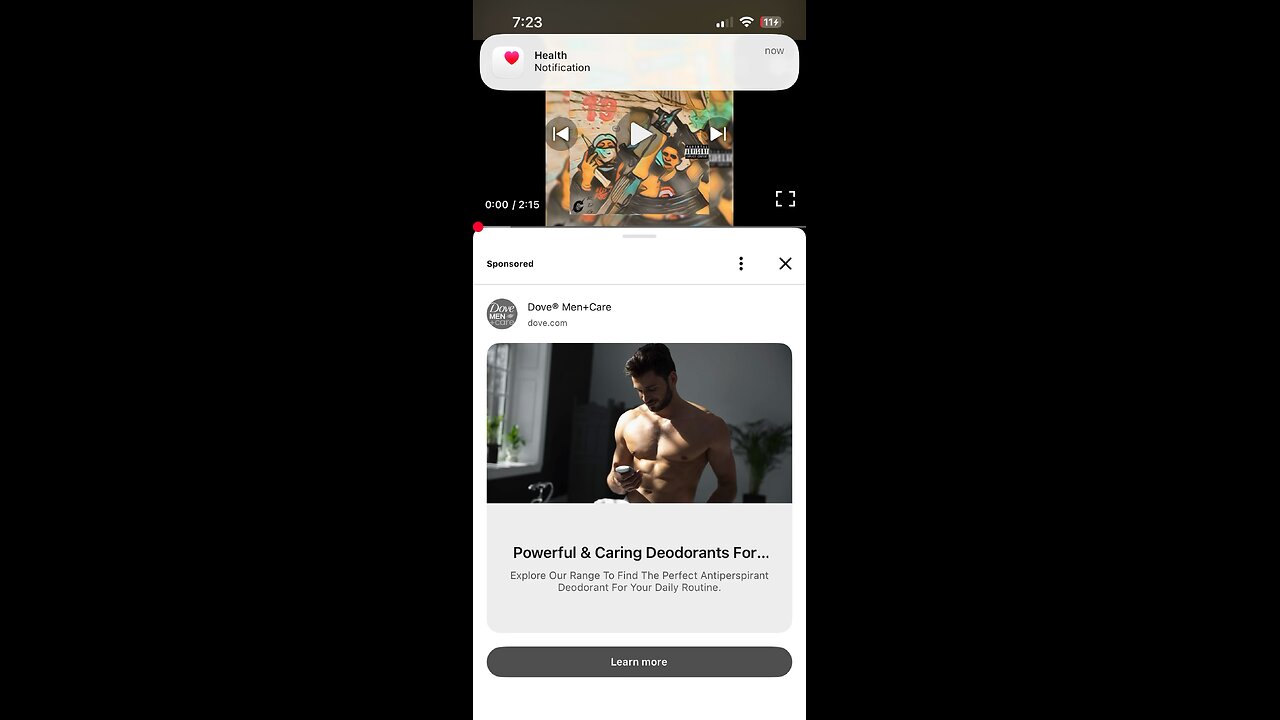Open the Health notification banner

click(x=639, y=62)
